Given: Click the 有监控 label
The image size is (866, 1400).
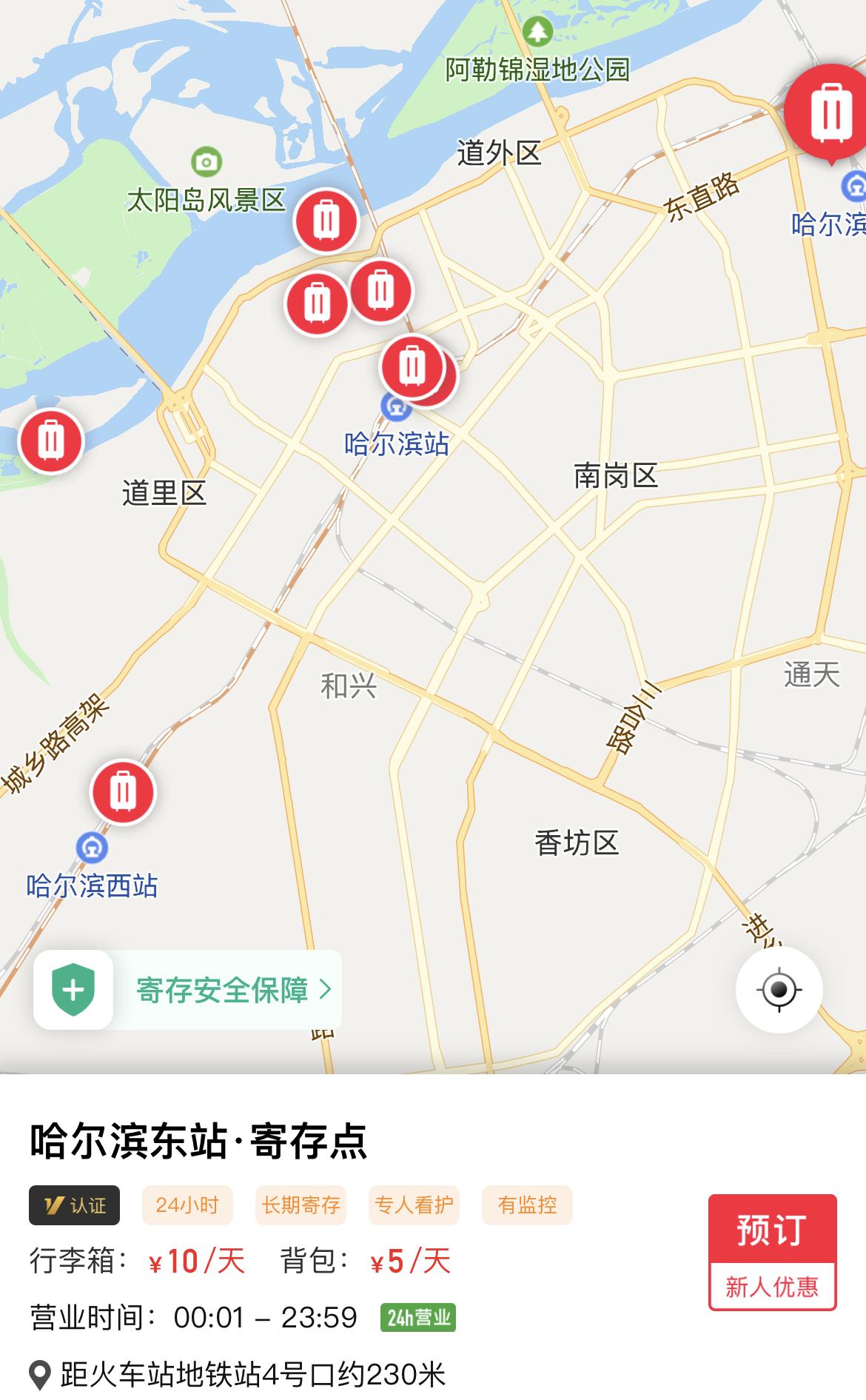Looking at the screenshot, I should (x=526, y=1205).
